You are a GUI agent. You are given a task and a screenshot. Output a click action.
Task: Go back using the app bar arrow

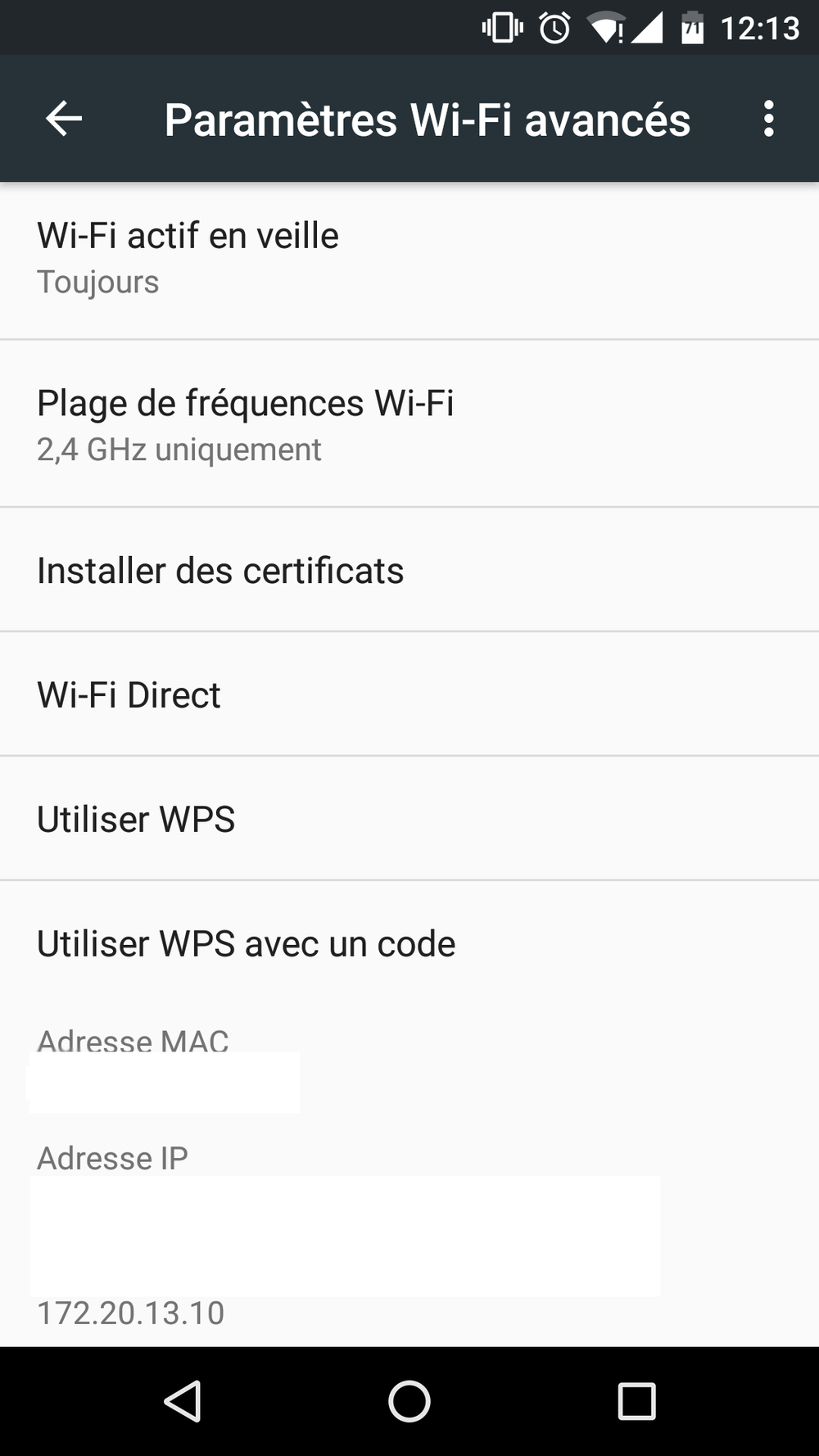coord(64,119)
